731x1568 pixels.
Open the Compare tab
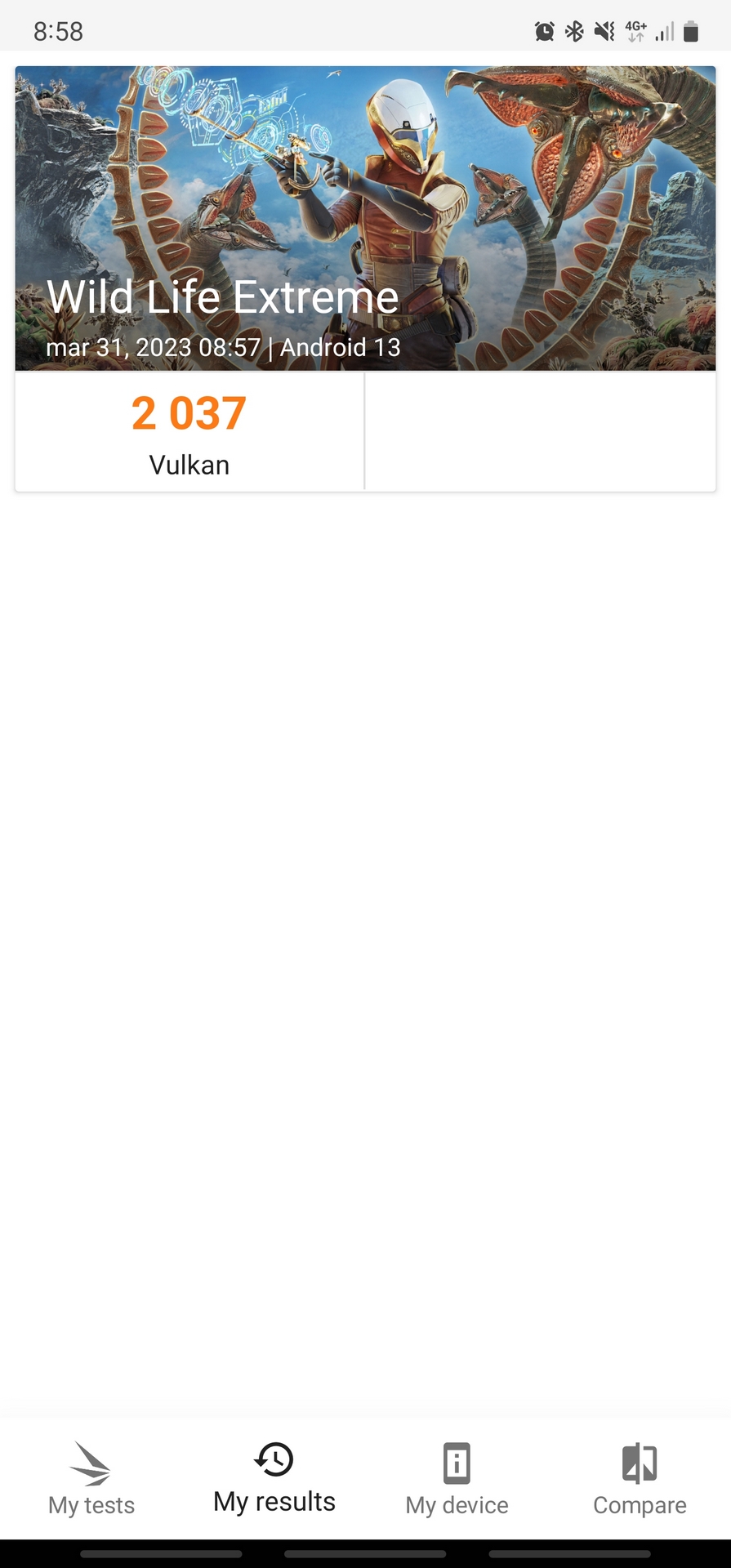640,1478
